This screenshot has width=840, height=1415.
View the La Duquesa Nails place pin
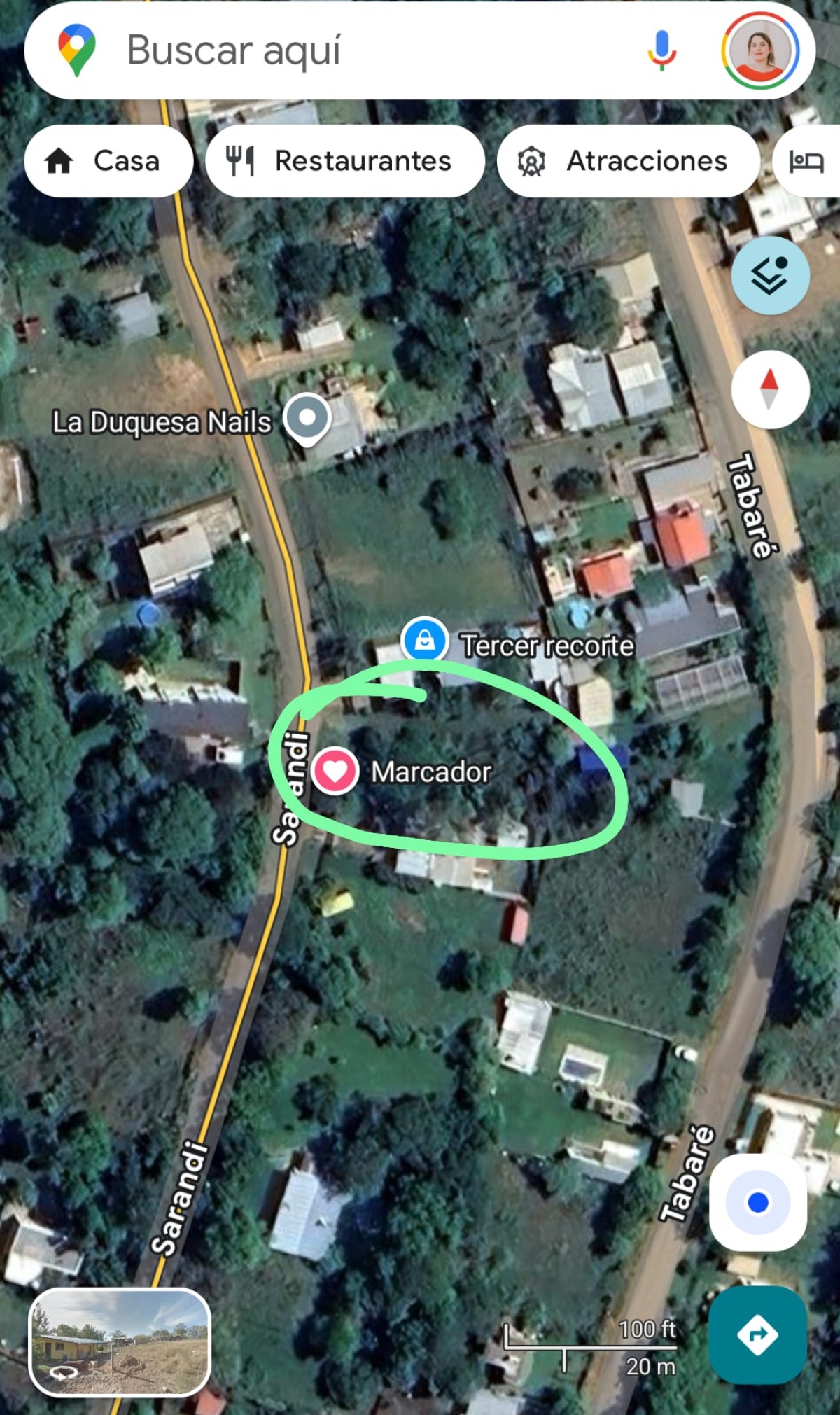307,419
